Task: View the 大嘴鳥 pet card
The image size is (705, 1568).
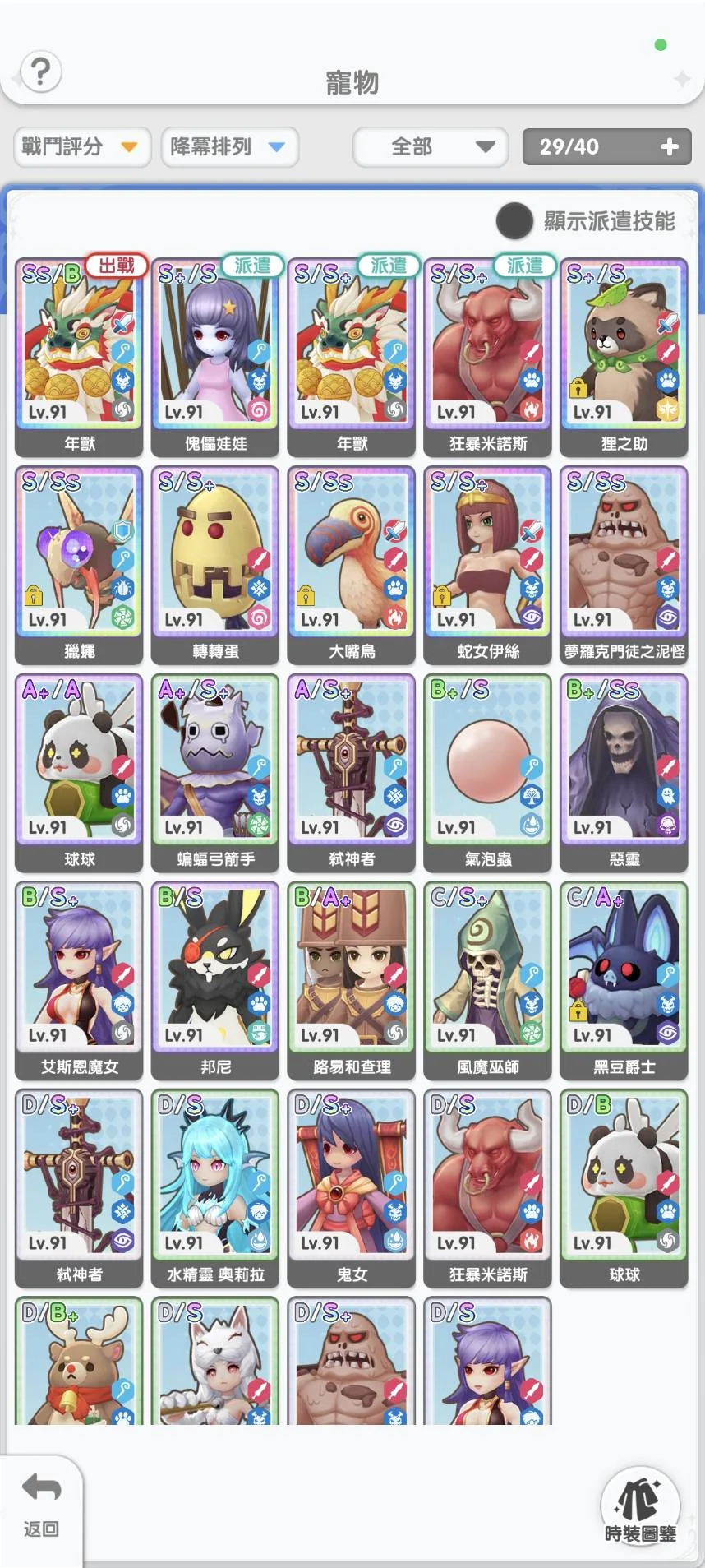Action: 352,563
